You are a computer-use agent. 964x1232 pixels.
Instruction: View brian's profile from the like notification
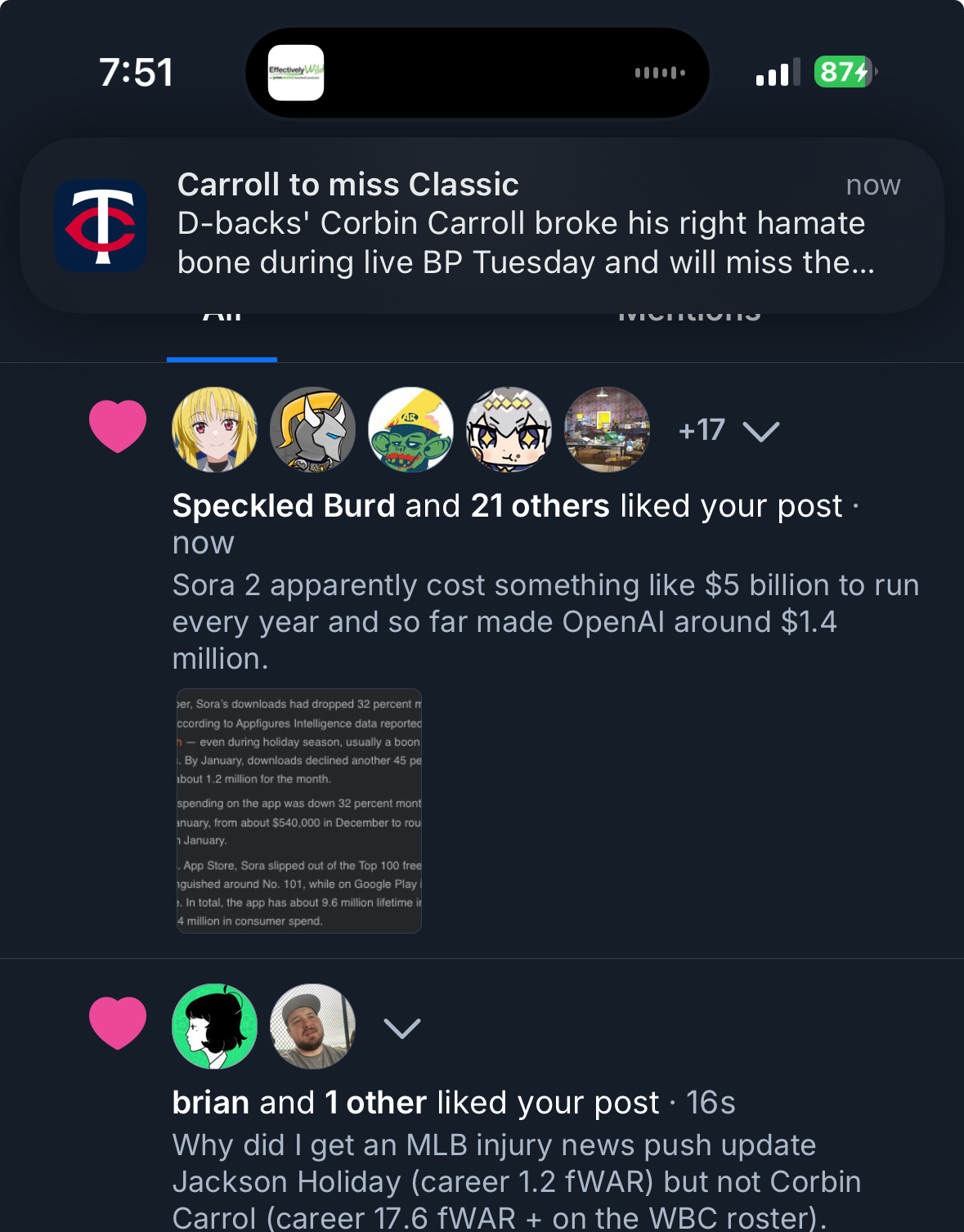210,1103
